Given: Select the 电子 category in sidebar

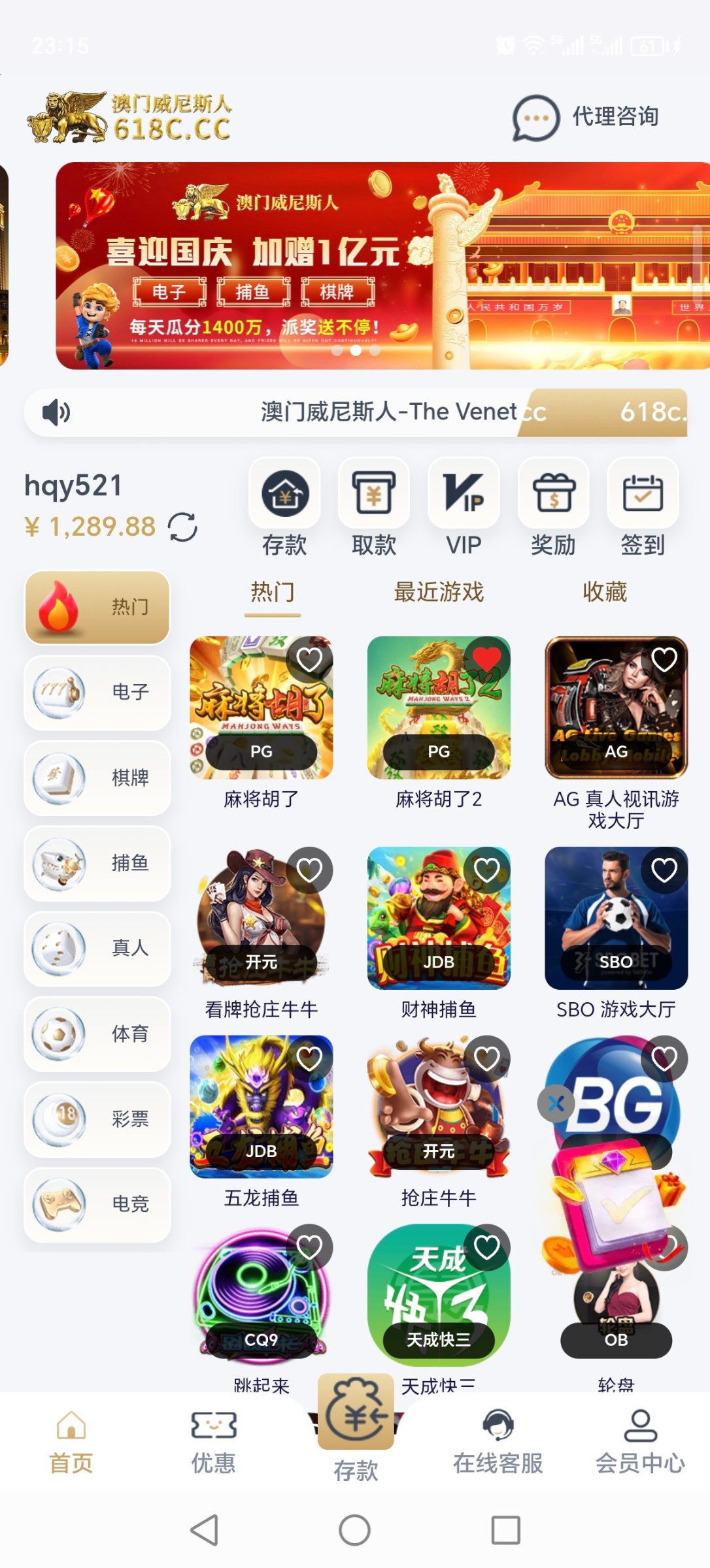Looking at the screenshot, I should (x=96, y=693).
